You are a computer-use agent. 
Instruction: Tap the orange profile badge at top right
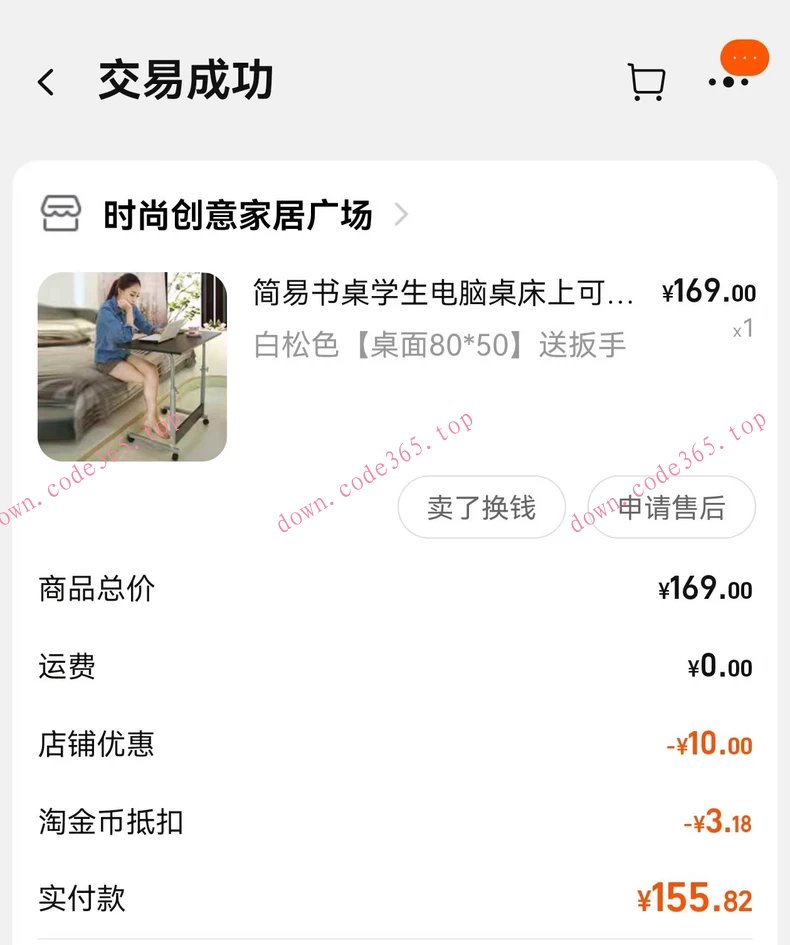pyautogui.click(x=744, y=58)
